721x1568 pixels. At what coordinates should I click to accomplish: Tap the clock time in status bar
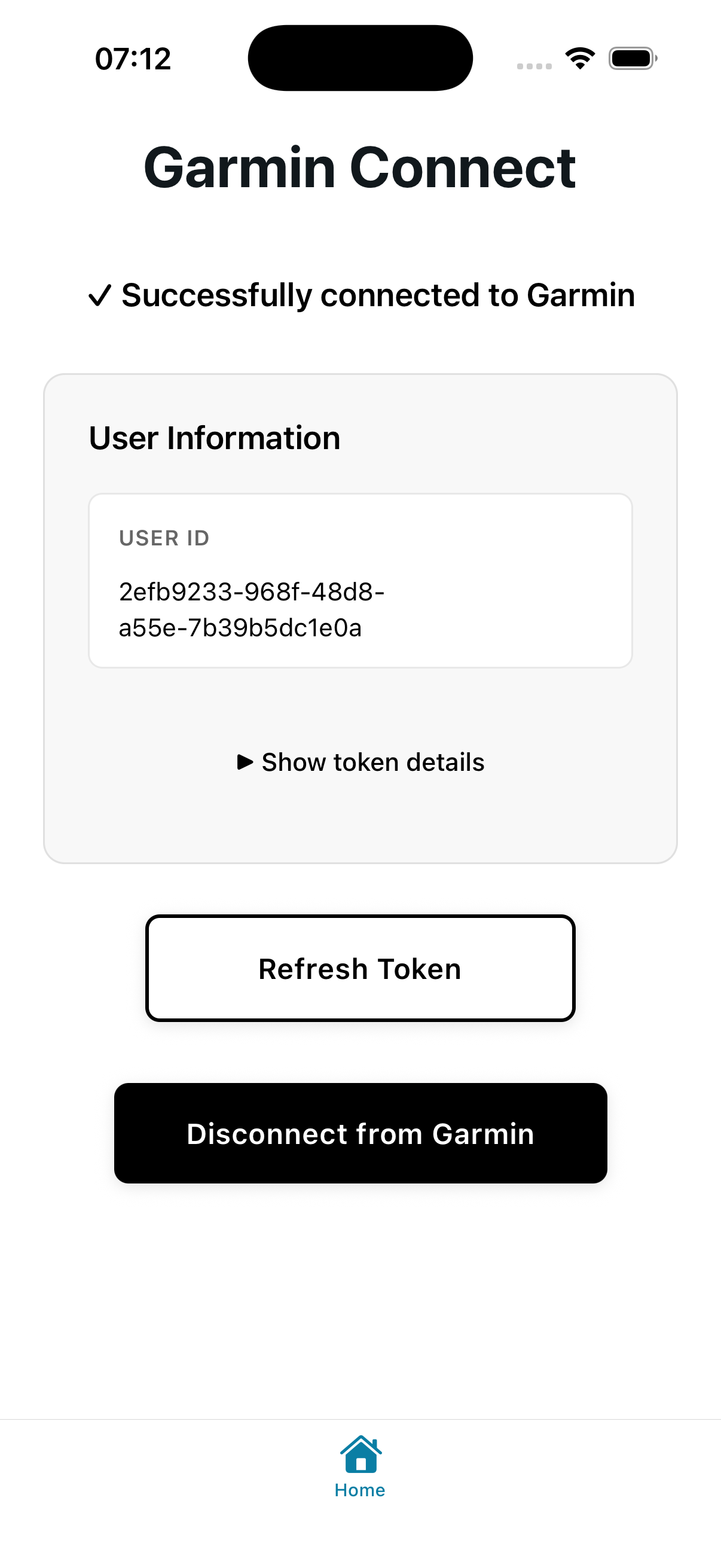point(133,59)
